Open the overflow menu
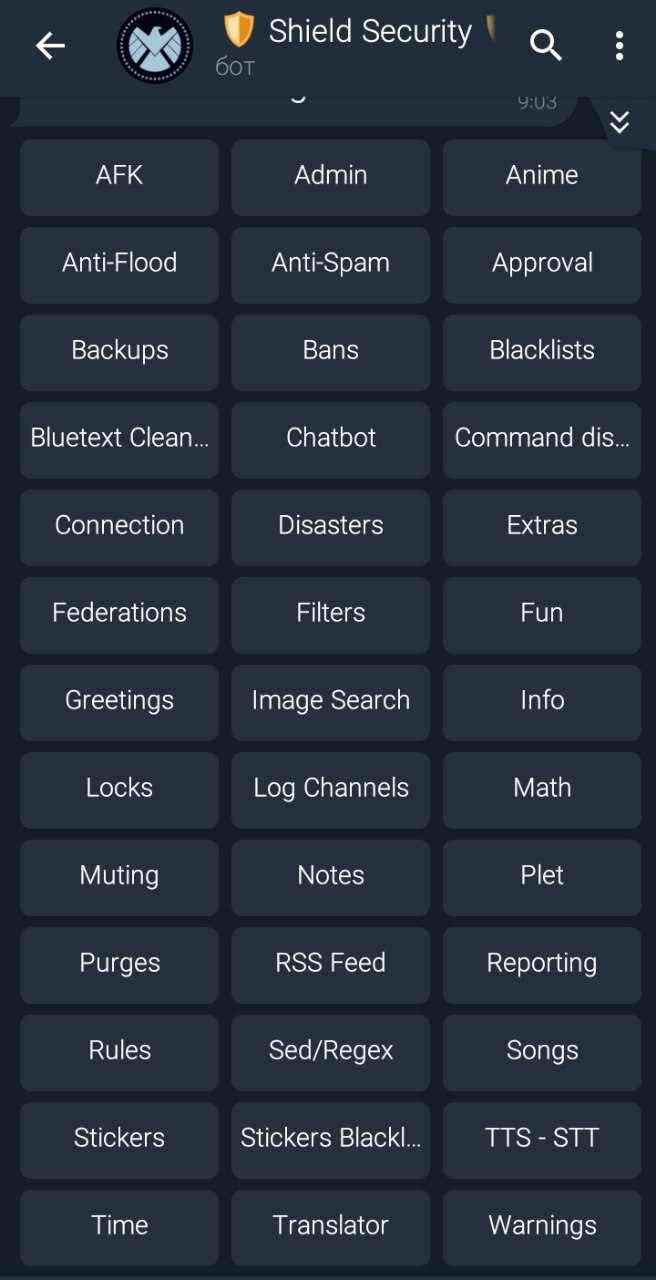This screenshot has width=656, height=1280. click(x=619, y=46)
